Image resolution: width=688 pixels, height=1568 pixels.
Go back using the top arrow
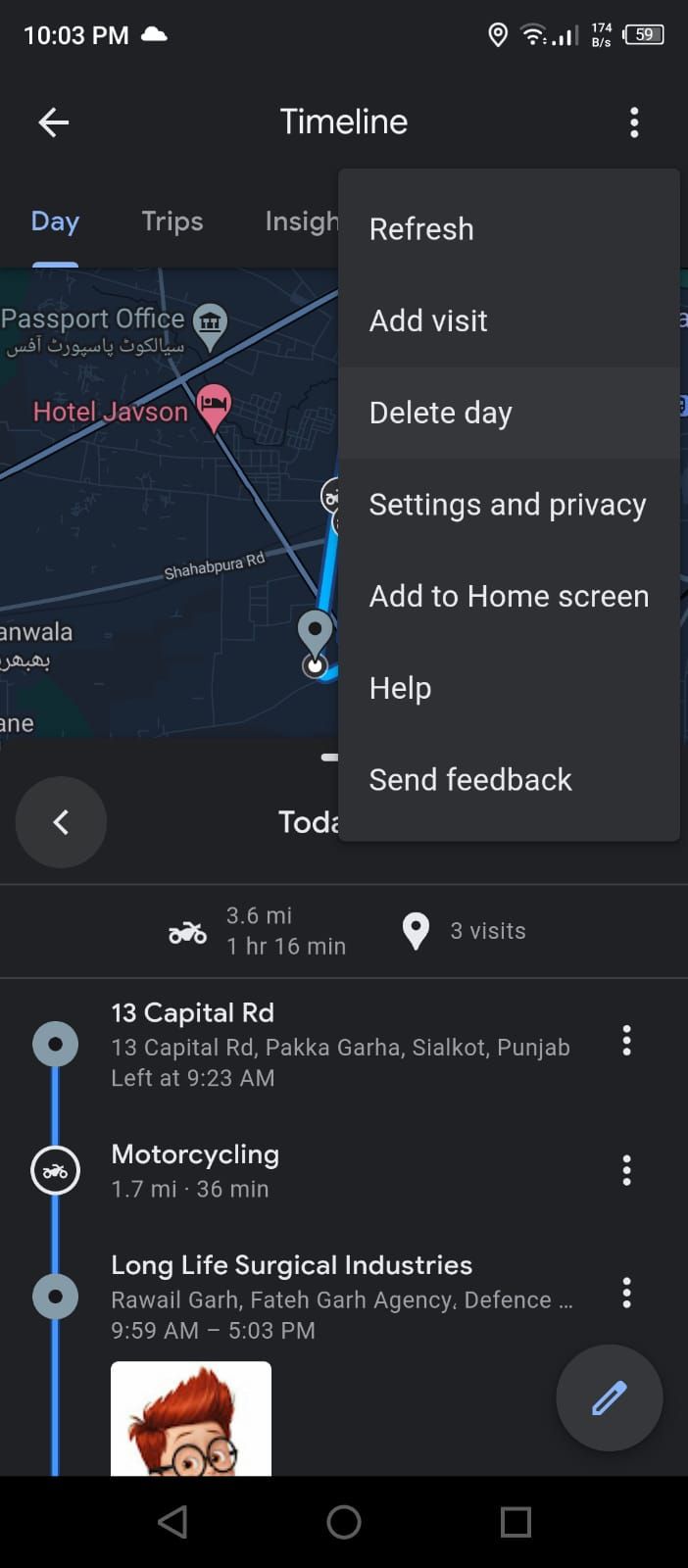[54, 122]
